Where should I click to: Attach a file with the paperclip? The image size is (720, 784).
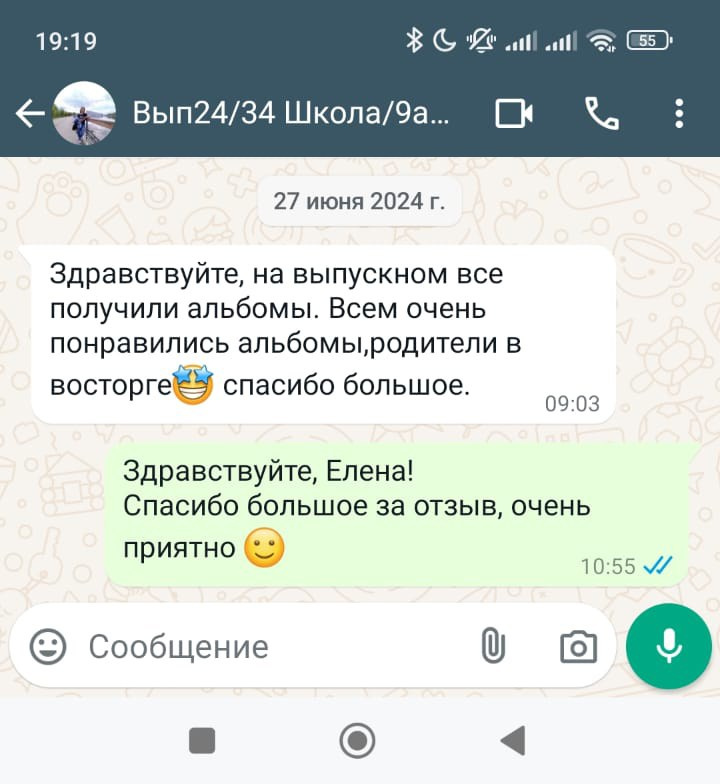tap(492, 647)
